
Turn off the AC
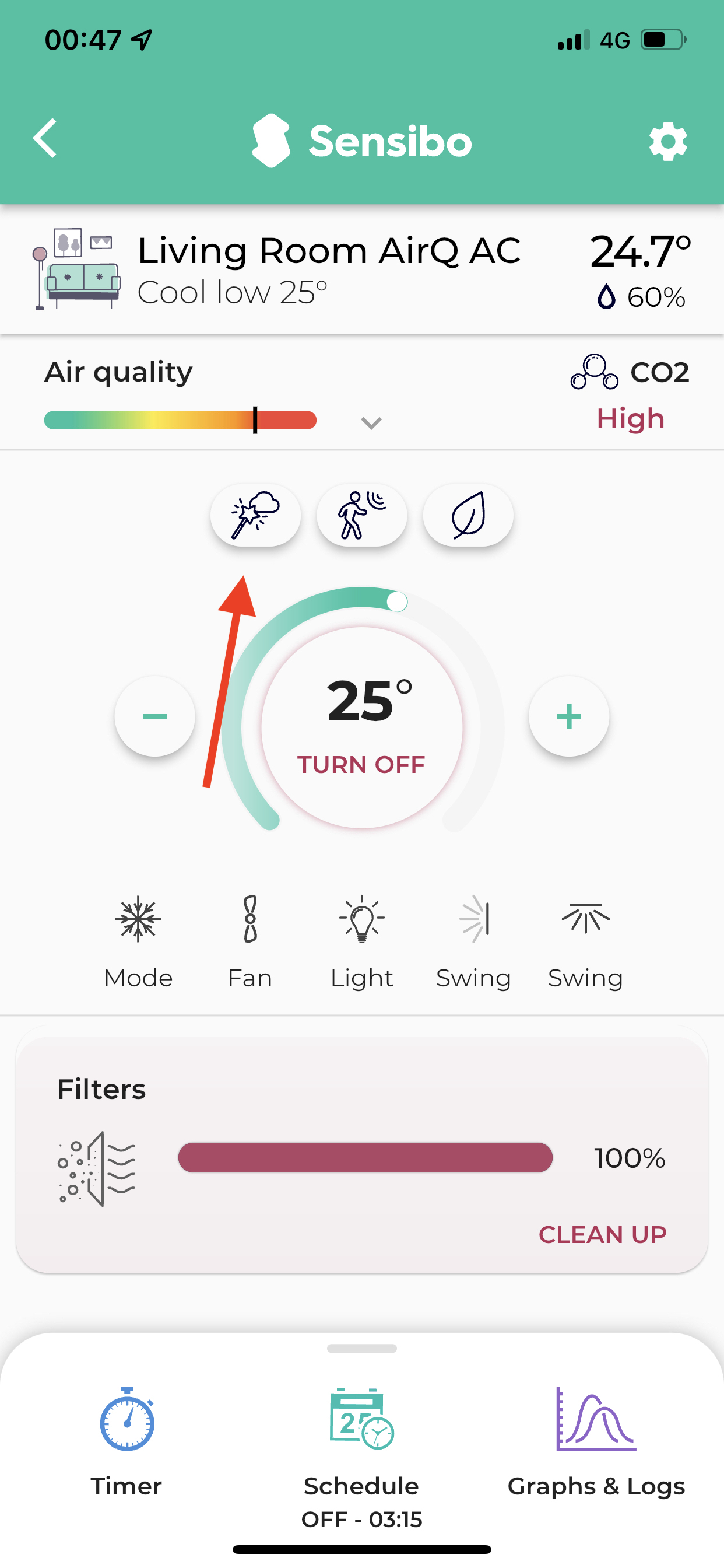tap(361, 764)
